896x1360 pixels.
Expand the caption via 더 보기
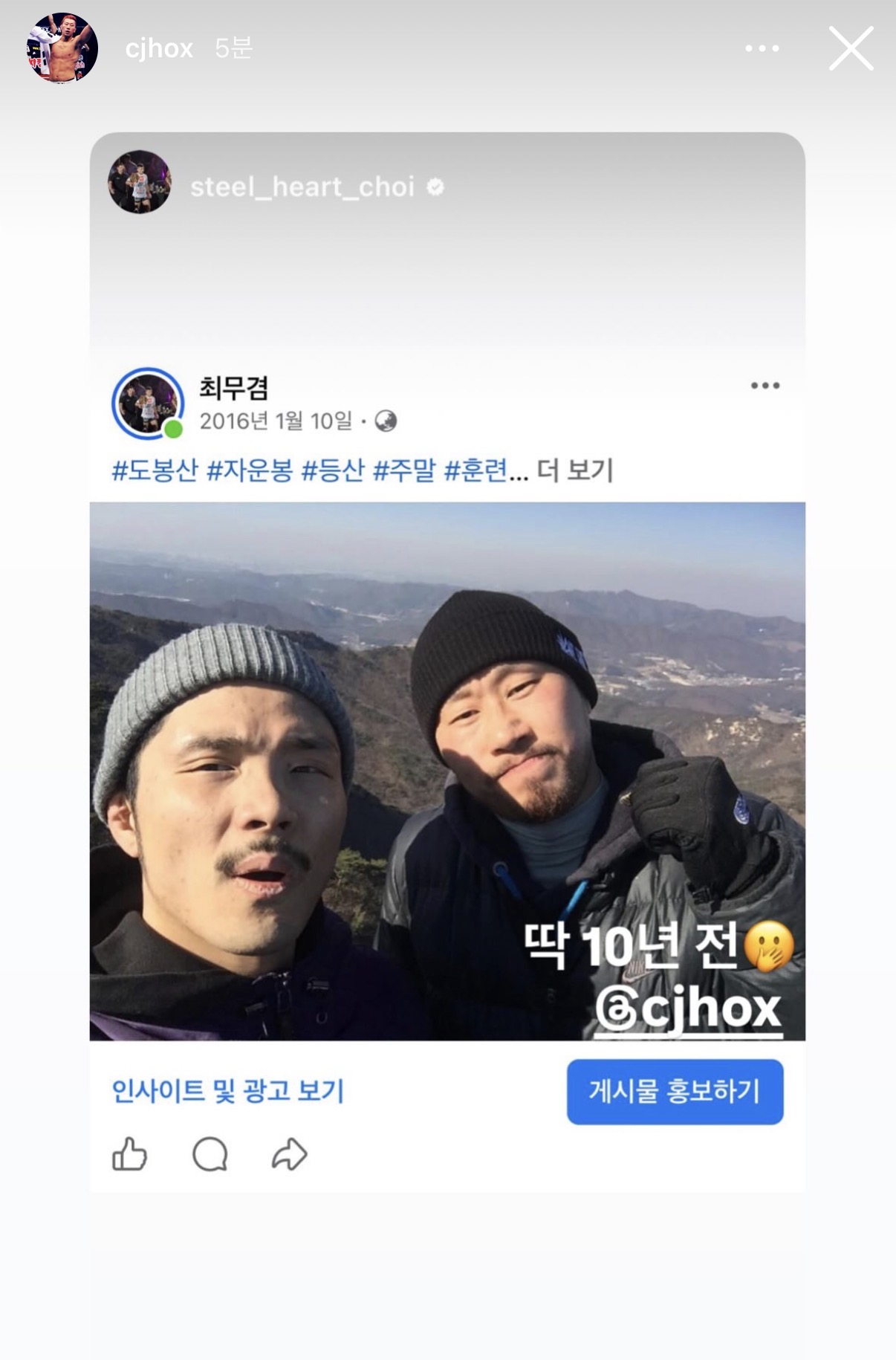(x=574, y=469)
